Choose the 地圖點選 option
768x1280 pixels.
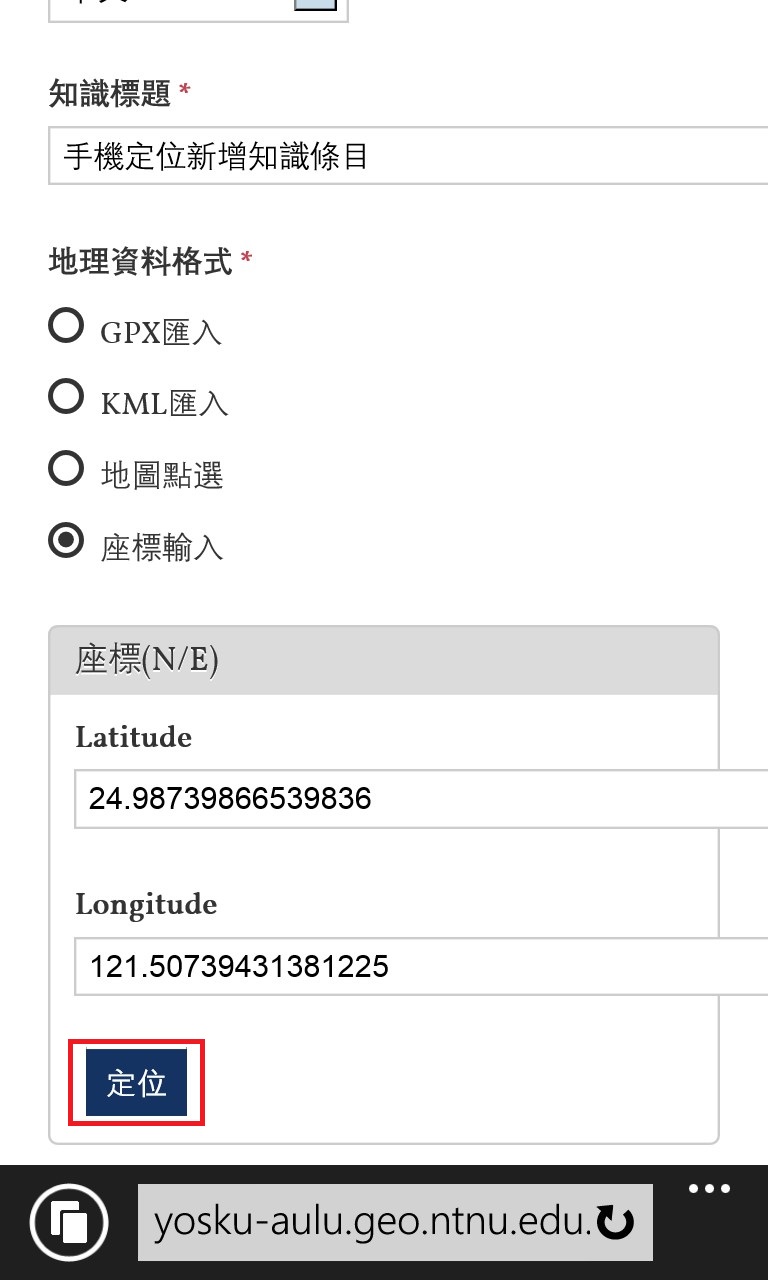tap(66, 469)
